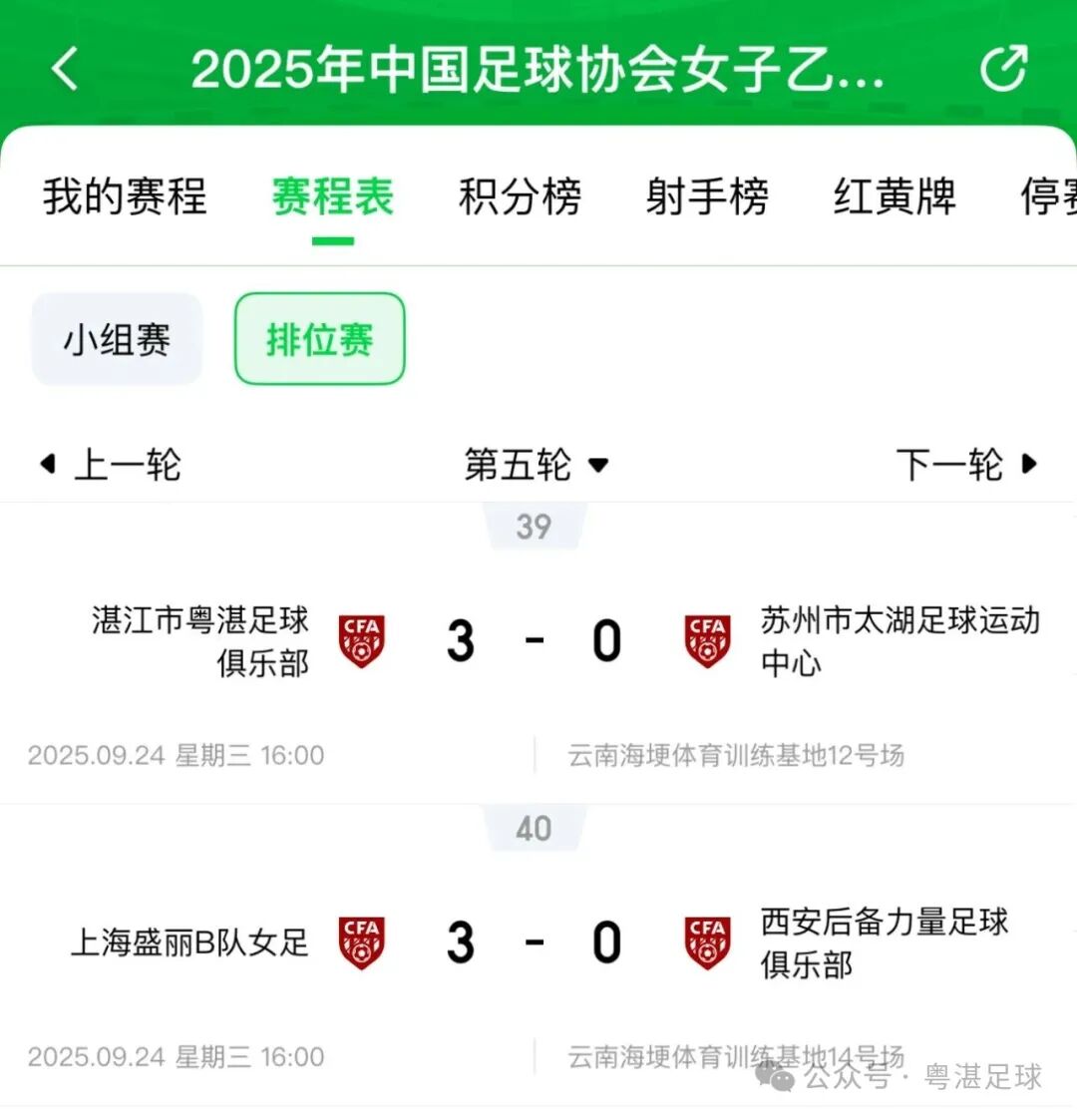This screenshot has height=1120, width=1077.
Task: Open match 40 上海盛丽B队 vs 西安后备力量
Action: coord(535,943)
